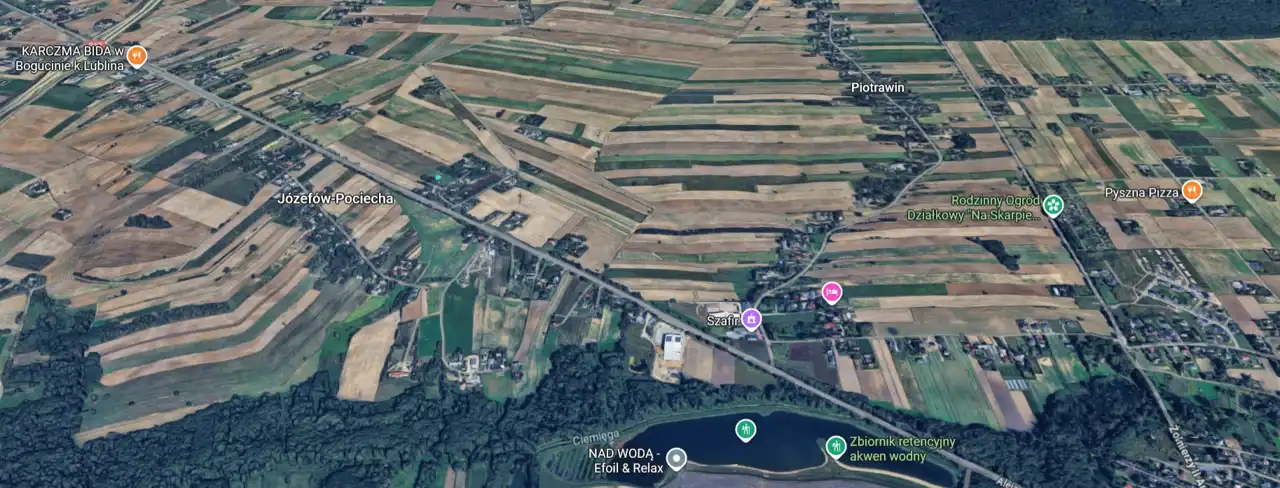Open the KARCZMA BIDA restaurant pin
This screenshot has width=1280, height=488.
(x=137, y=57)
